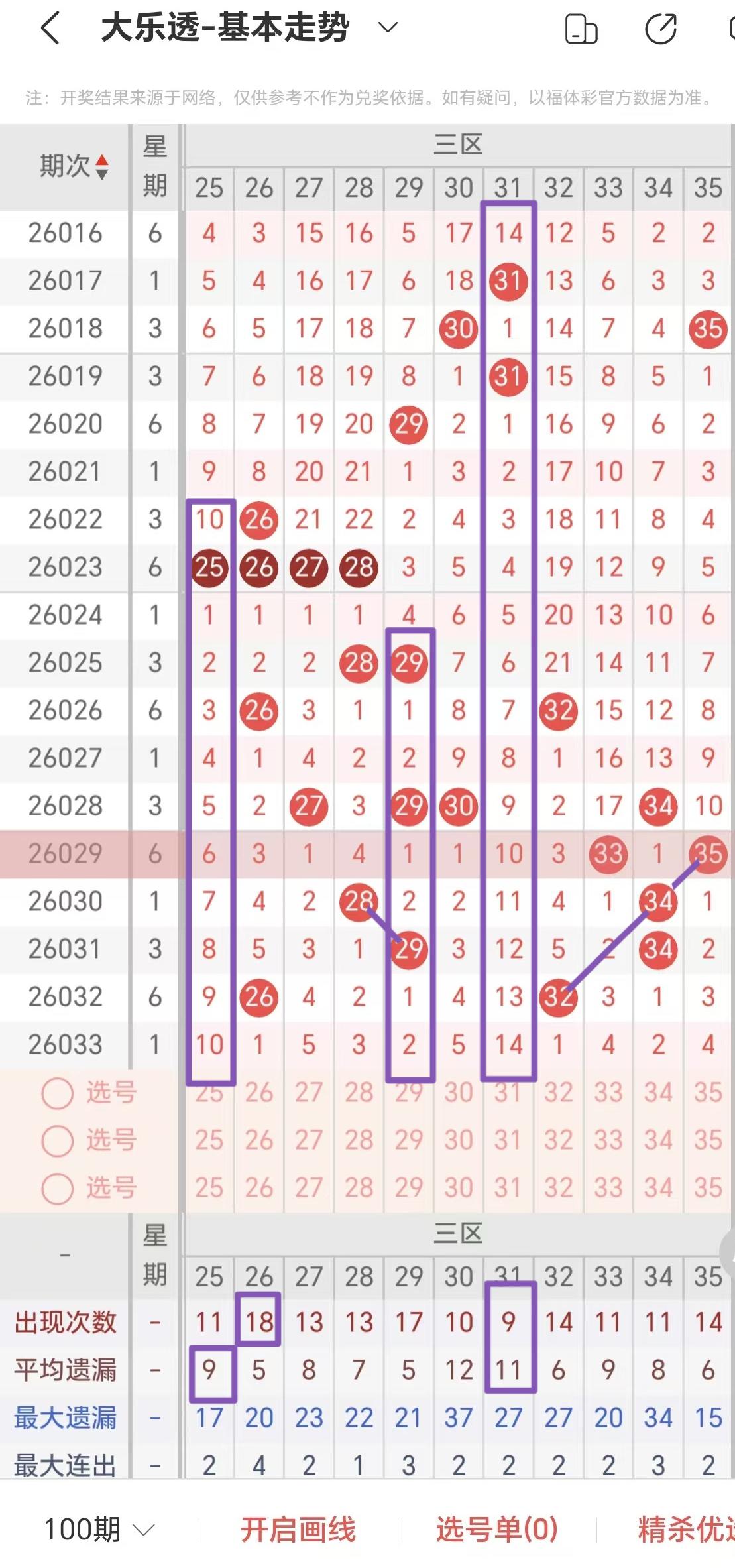Image resolution: width=735 pixels, height=1568 pixels.
Task: Tap 开启画线 to enable line drawing
Action: 298,1529
